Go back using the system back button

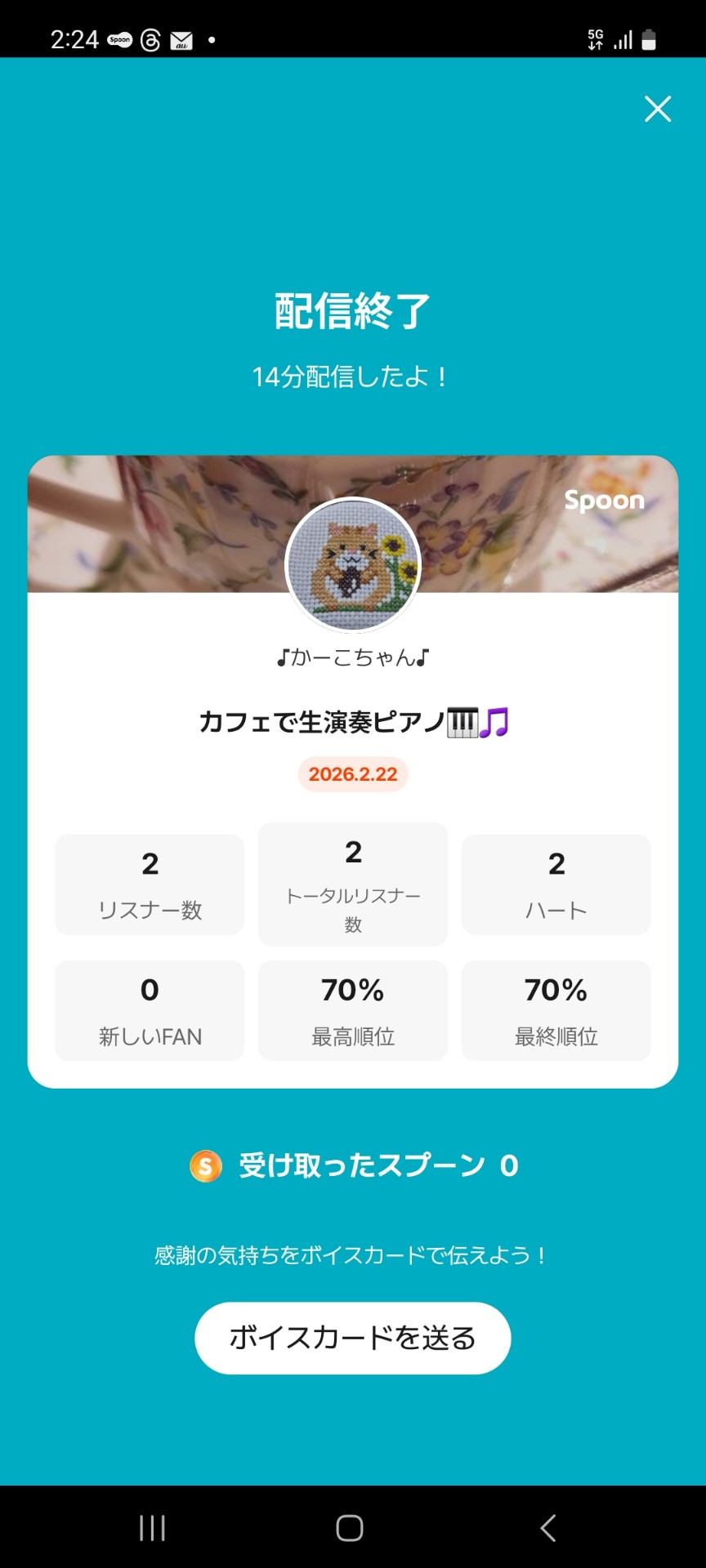tap(548, 1528)
